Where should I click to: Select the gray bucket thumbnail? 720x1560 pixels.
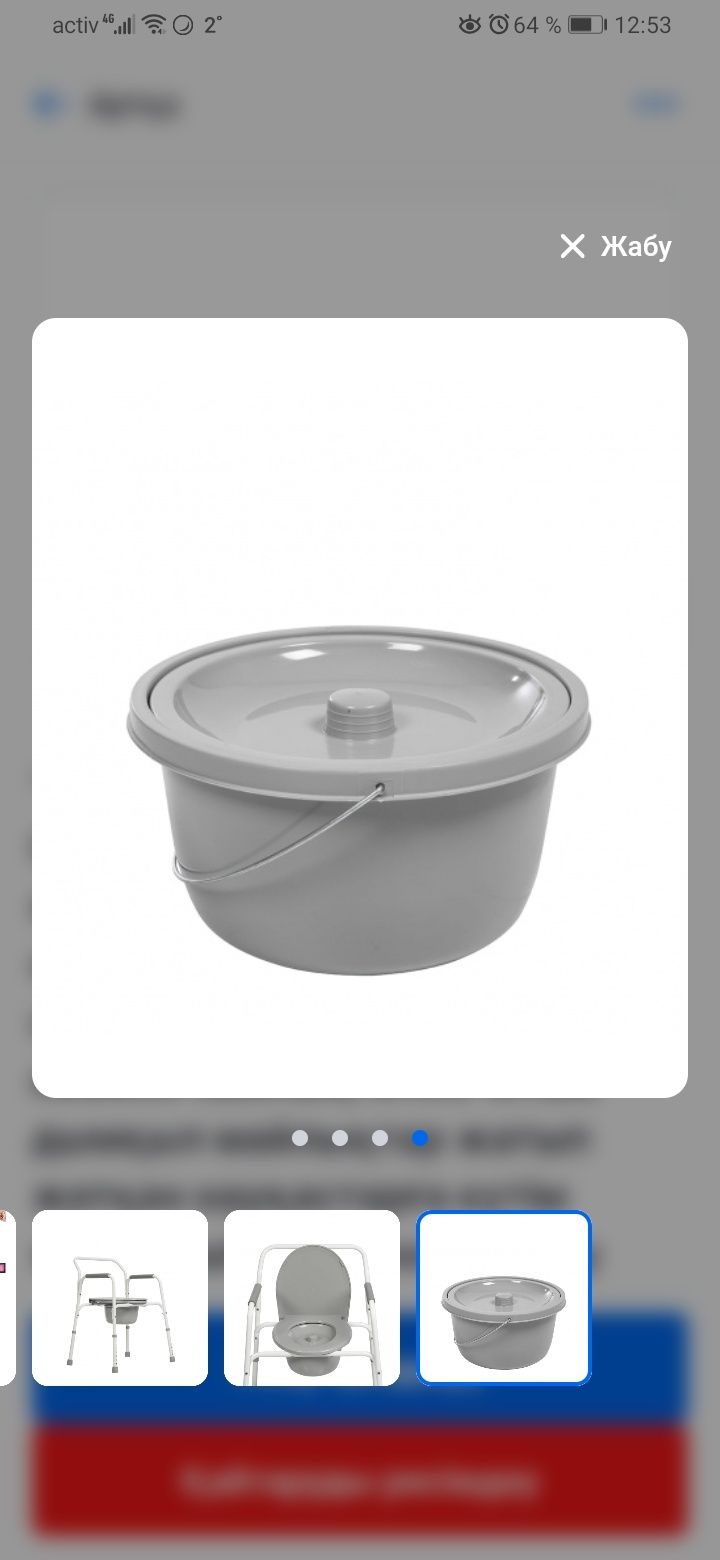coord(504,1298)
